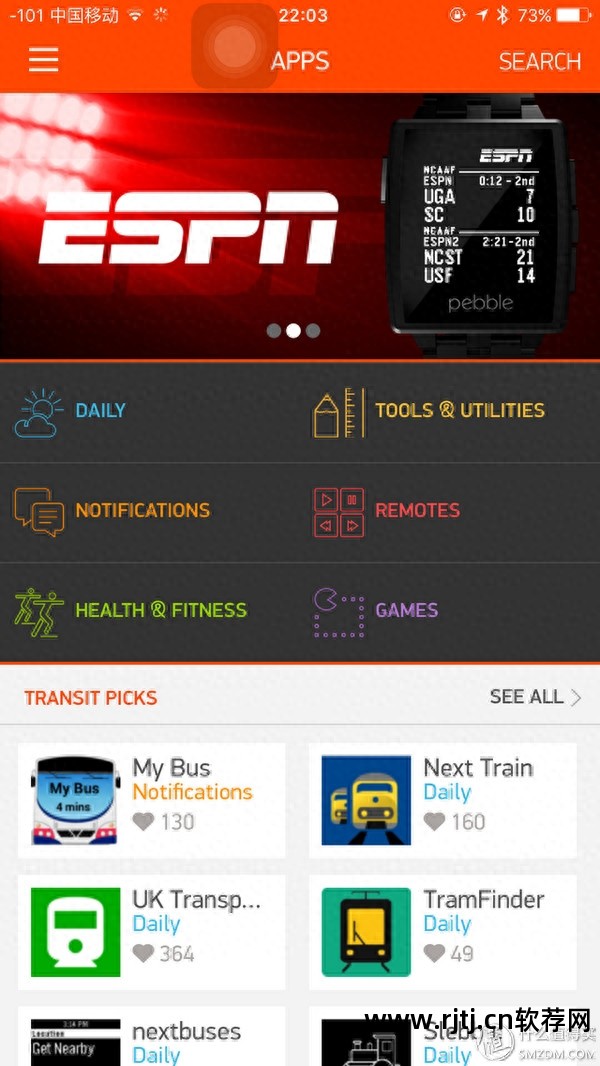
Task: View the Next Train app card
Action: [442, 800]
